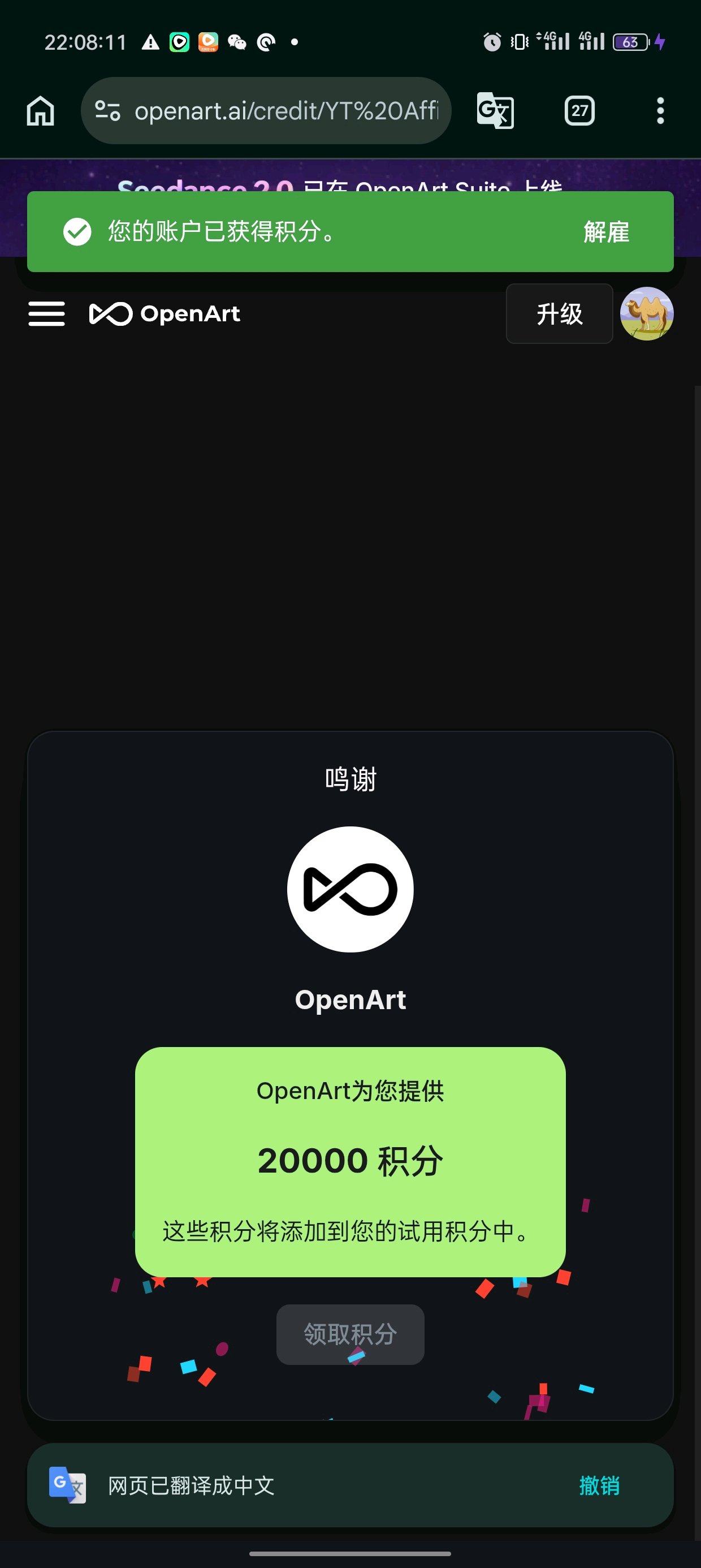Open Google Translate page options
This screenshot has height=1568, width=701.
point(495,111)
